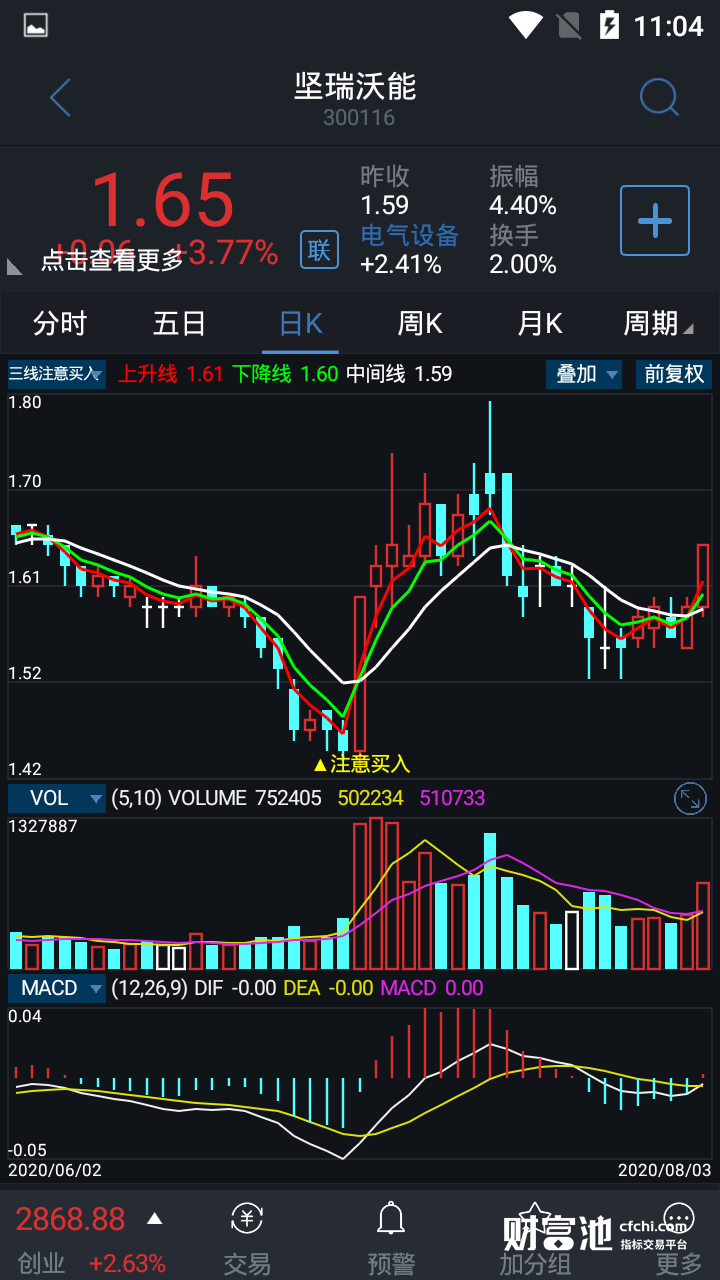
Task: Tap 点击查看更多 to view more
Action: pyautogui.click(x=112, y=260)
